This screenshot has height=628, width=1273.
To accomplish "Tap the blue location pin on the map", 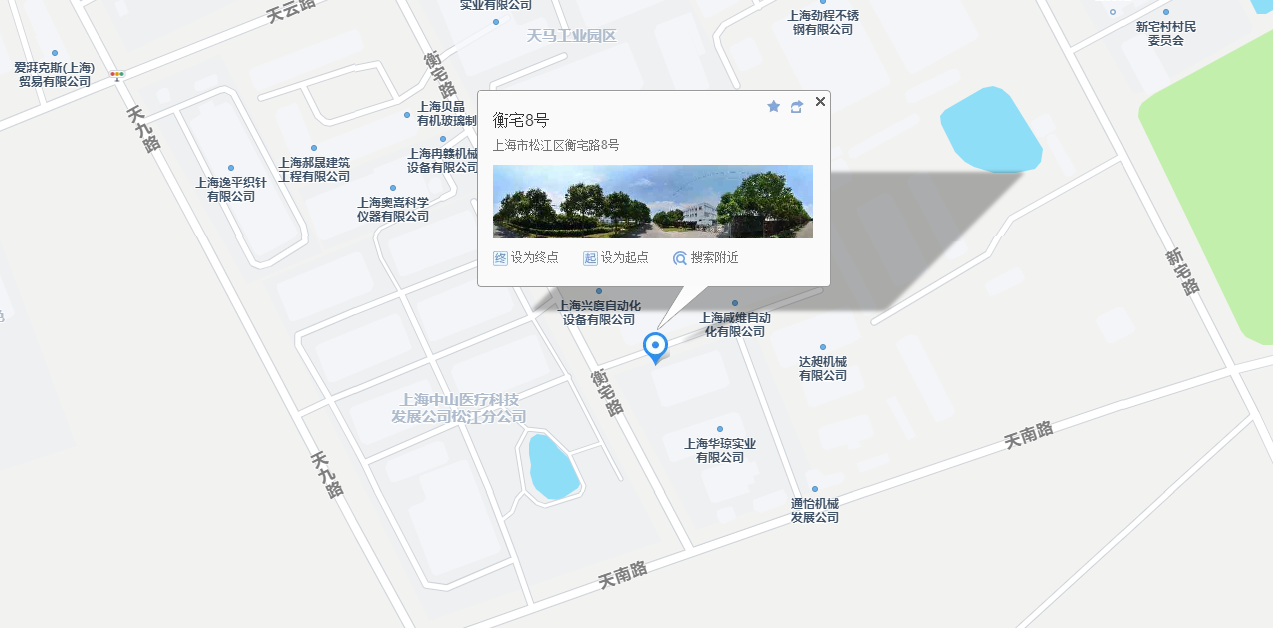I will (655, 346).
